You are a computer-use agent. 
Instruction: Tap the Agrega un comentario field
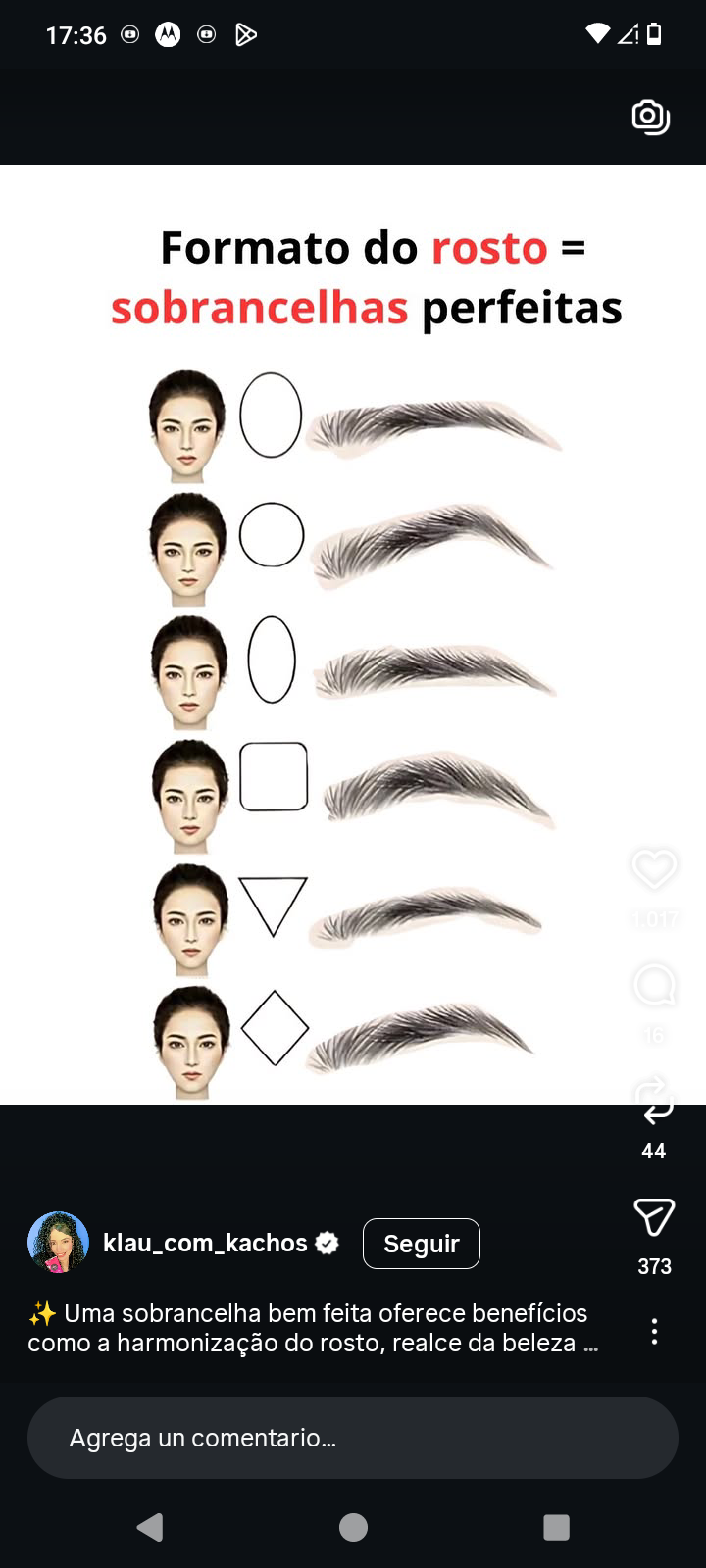pyautogui.click(x=352, y=1438)
